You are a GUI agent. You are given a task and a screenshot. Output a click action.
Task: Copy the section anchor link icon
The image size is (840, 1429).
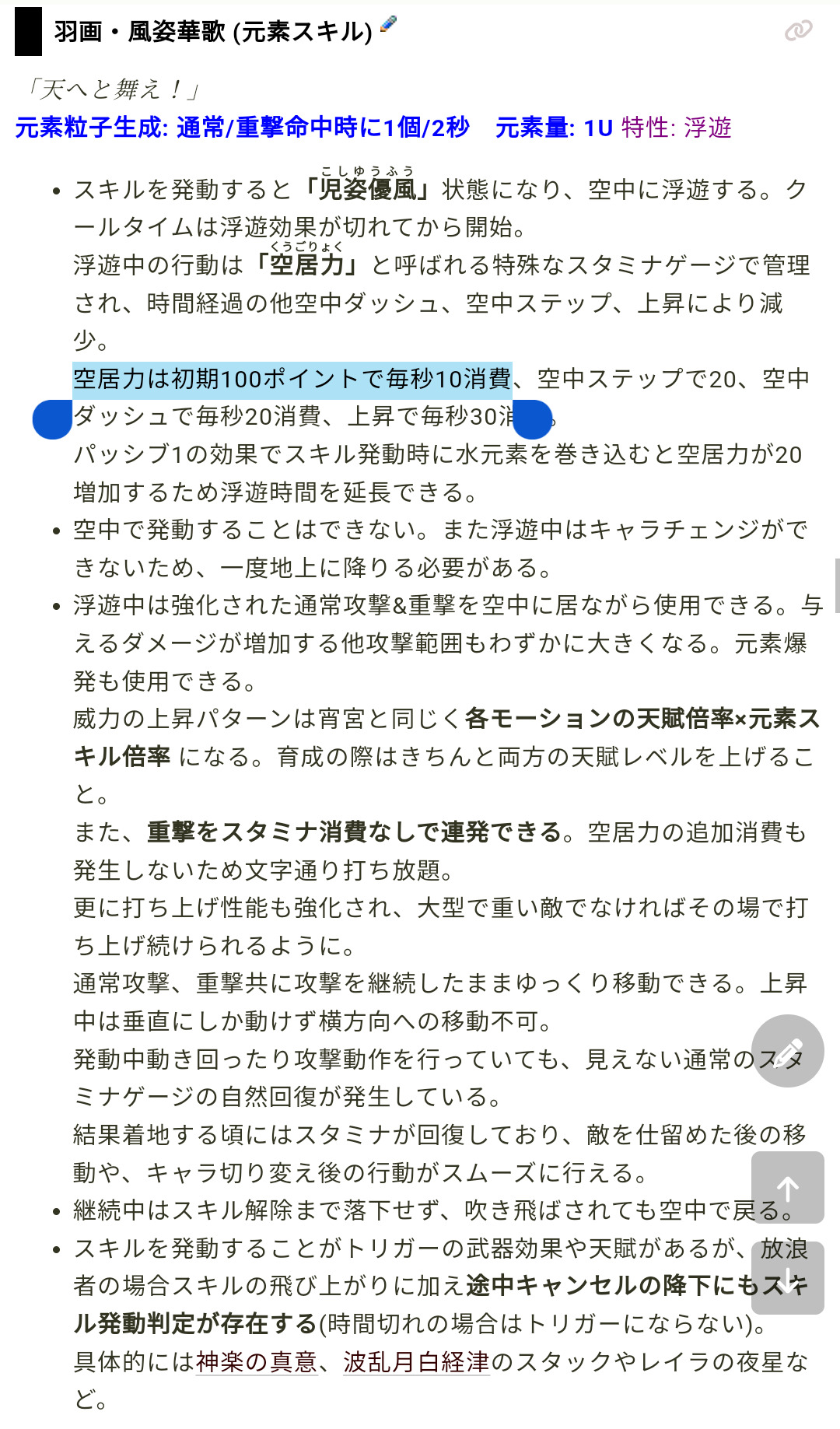click(798, 31)
